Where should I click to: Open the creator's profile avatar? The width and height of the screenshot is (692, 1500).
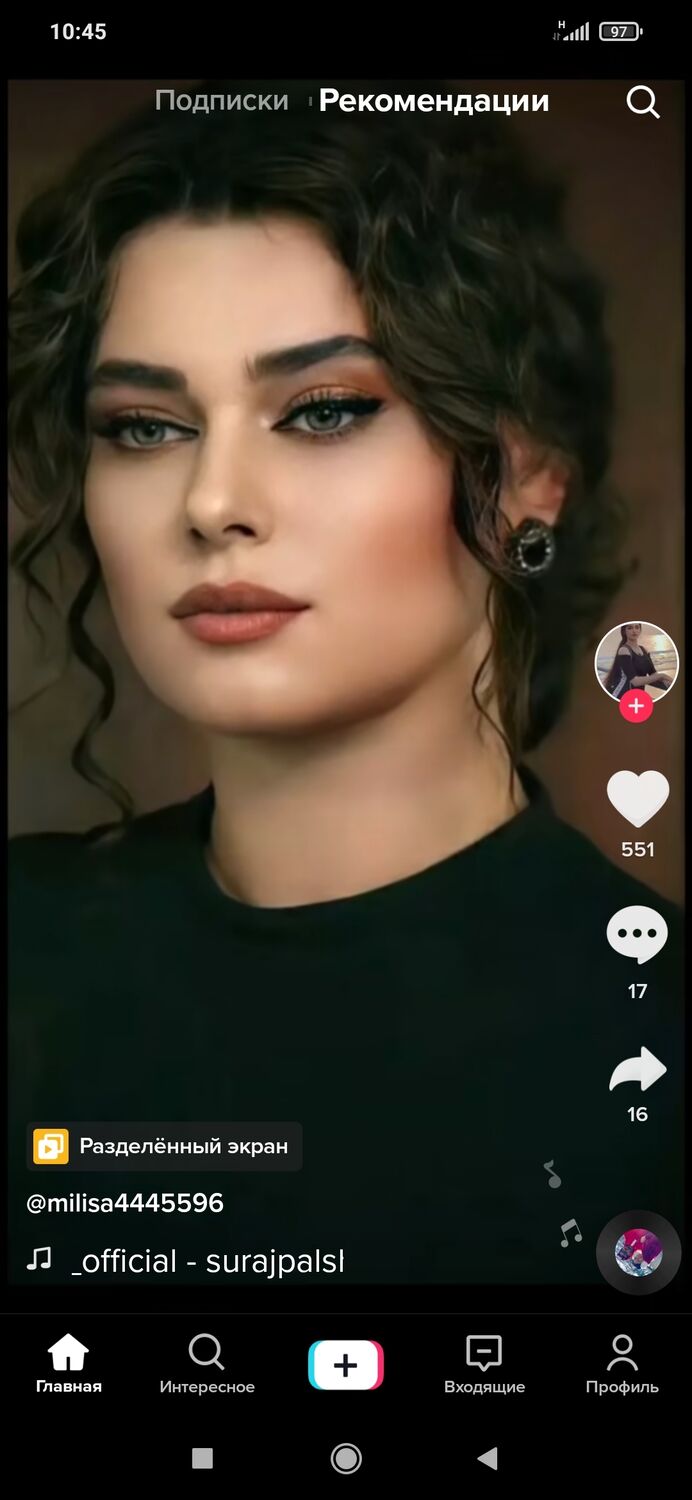636,661
